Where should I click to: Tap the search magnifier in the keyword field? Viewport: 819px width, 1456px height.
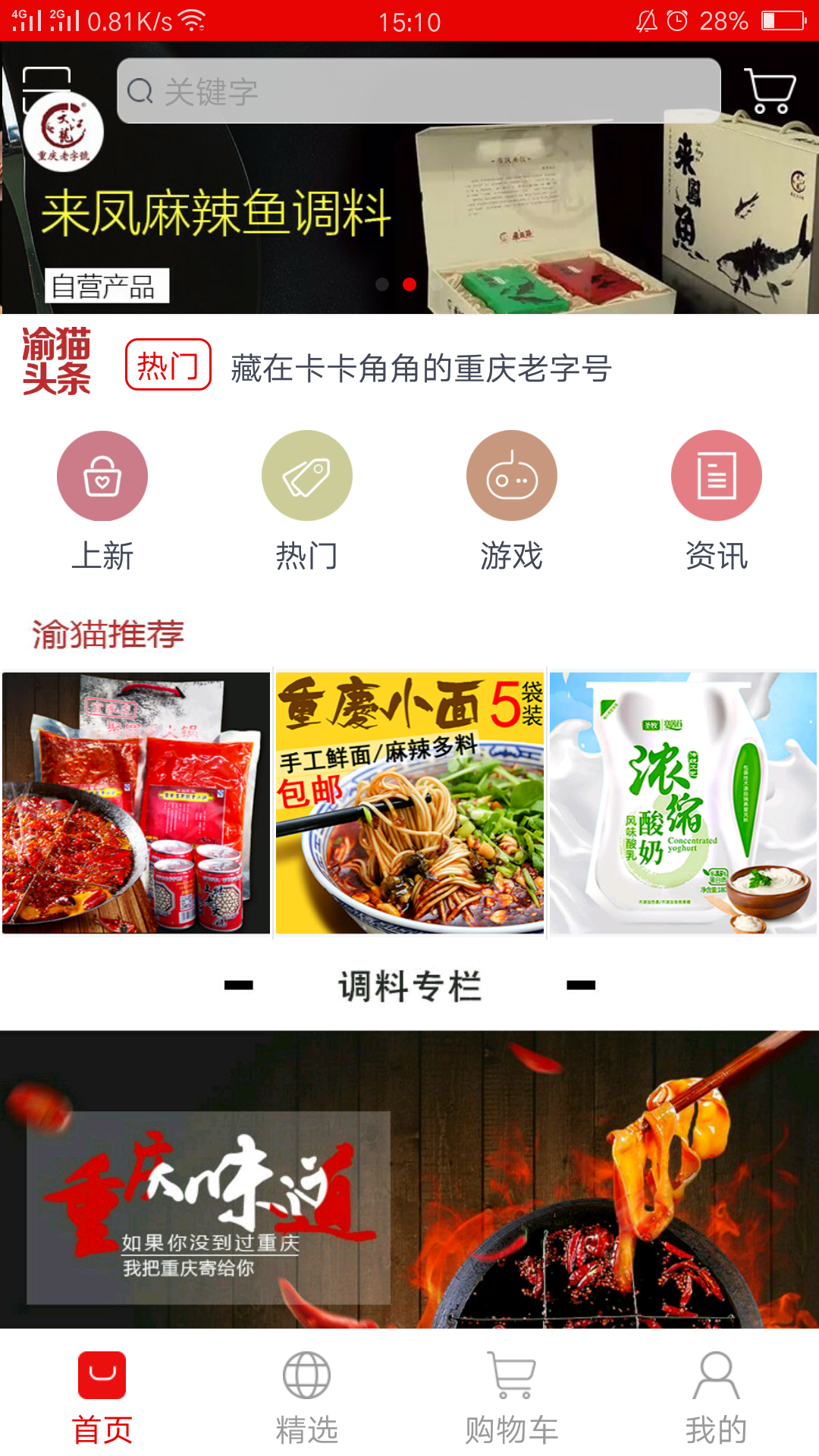point(139,91)
